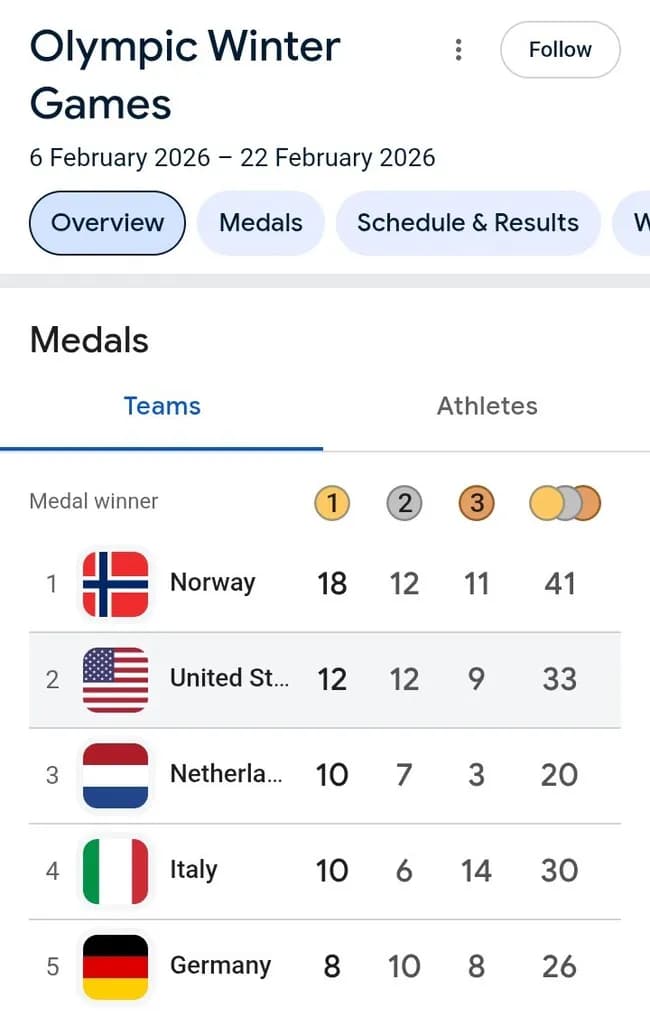Follow the Olympic Winter Games
This screenshot has width=650, height=1017.
pyautogui.click(x=560, y=50)
